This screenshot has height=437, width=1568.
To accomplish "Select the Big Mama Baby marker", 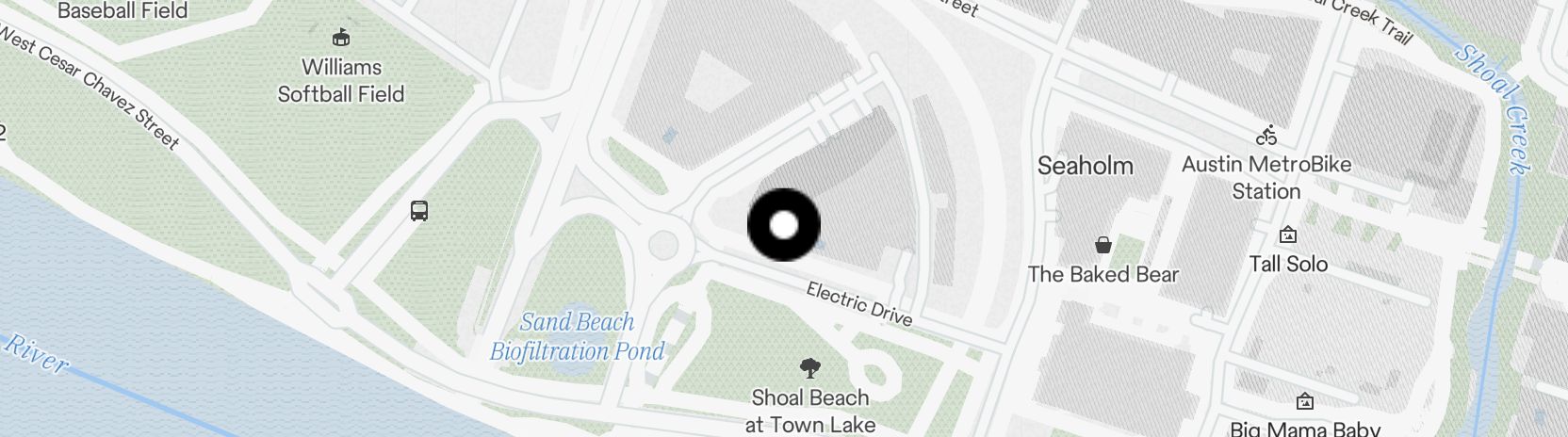I will point(1304,402).
